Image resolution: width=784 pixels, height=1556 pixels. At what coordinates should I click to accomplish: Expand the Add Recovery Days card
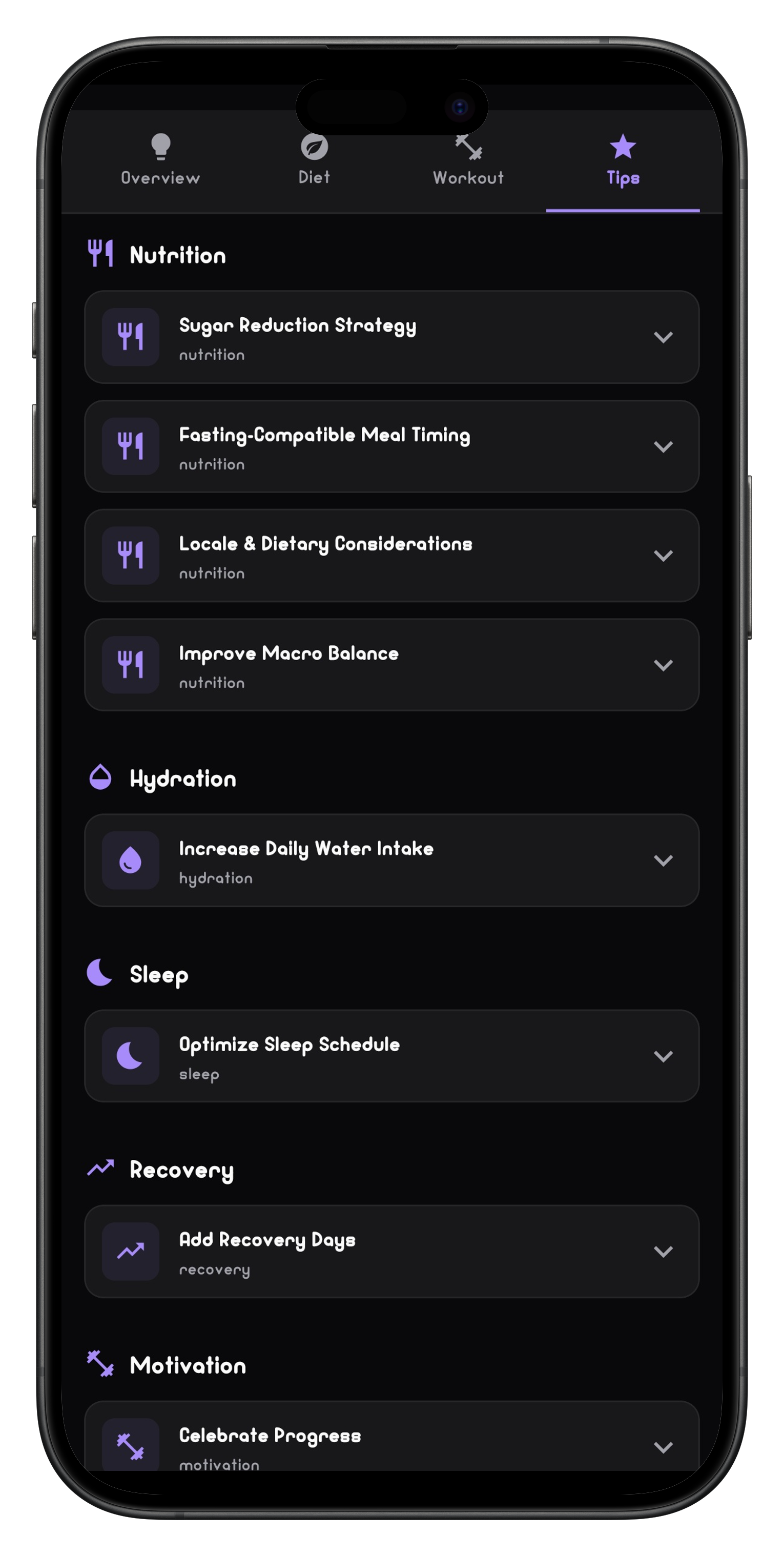point(391,1252)
